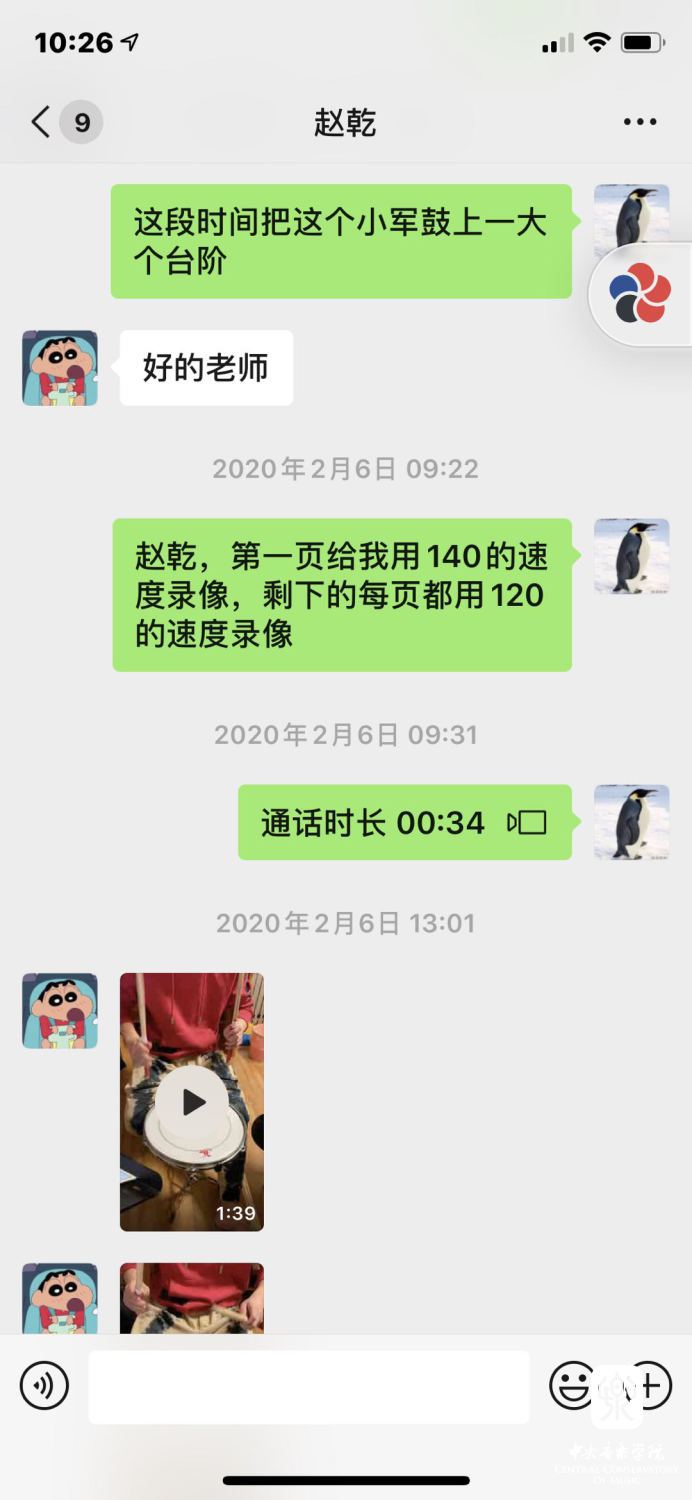Open the floating colorful petal widget
The width and height of the screenshot is (692, 1500).
click(x=640, y=294)
